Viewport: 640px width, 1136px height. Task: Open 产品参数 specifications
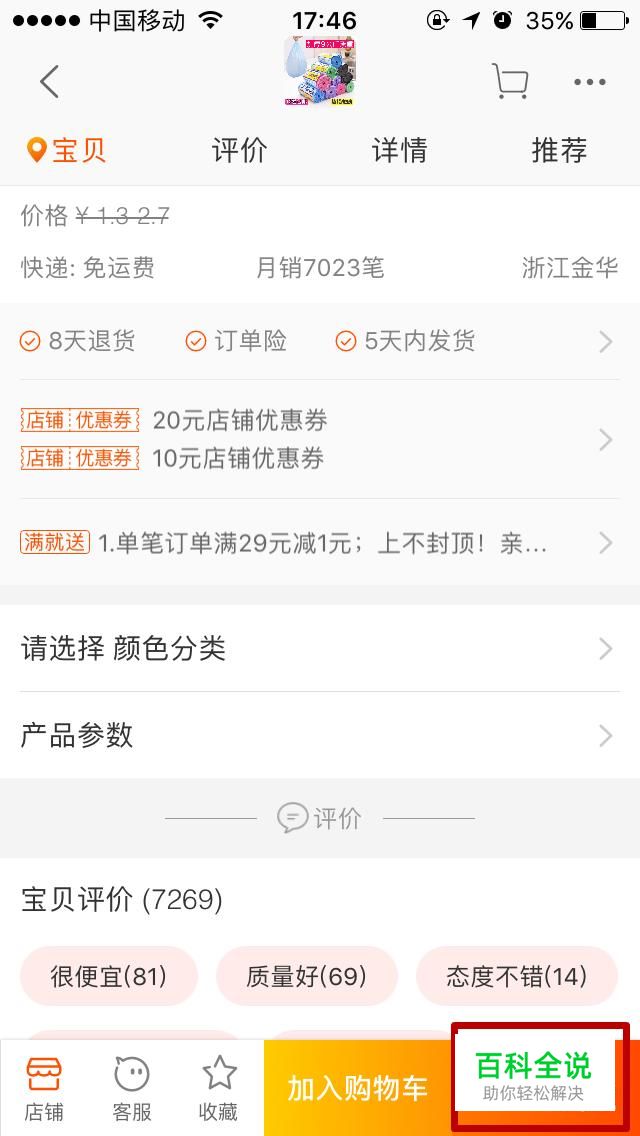[320, 736]
